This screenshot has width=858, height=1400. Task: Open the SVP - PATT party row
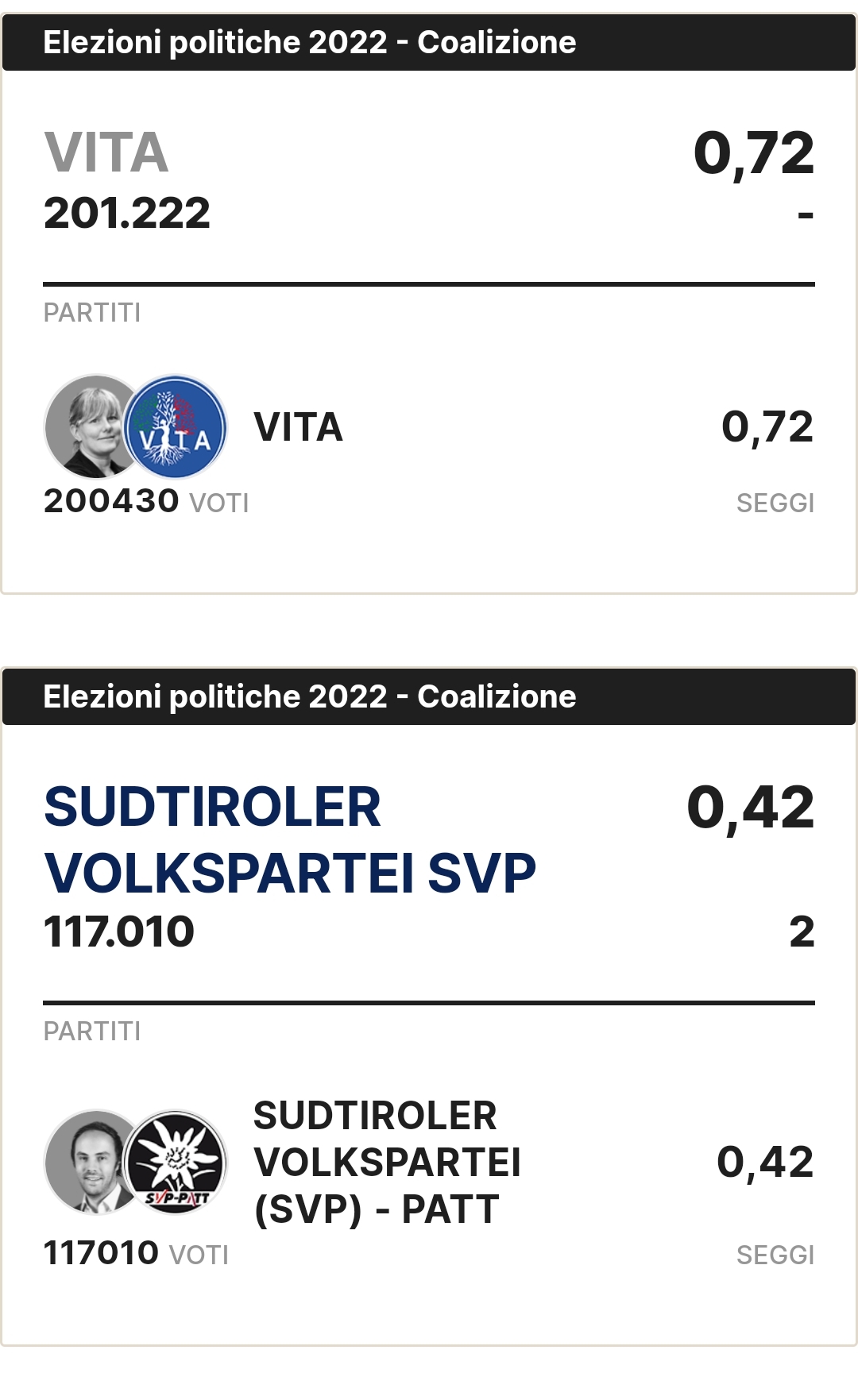click(x=429, y=1182)
